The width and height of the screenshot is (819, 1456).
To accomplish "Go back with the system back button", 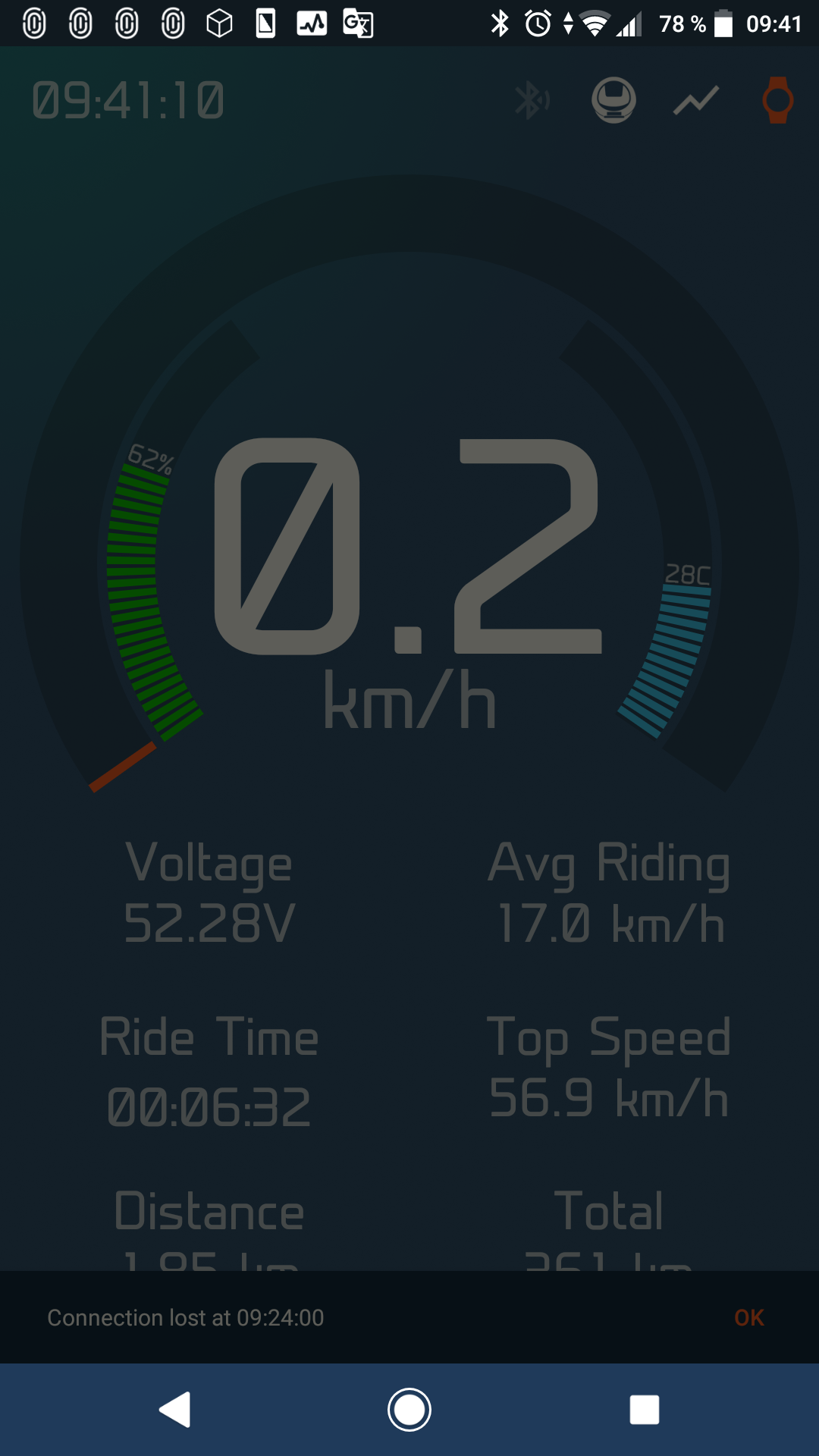I will click(175, 1410).
